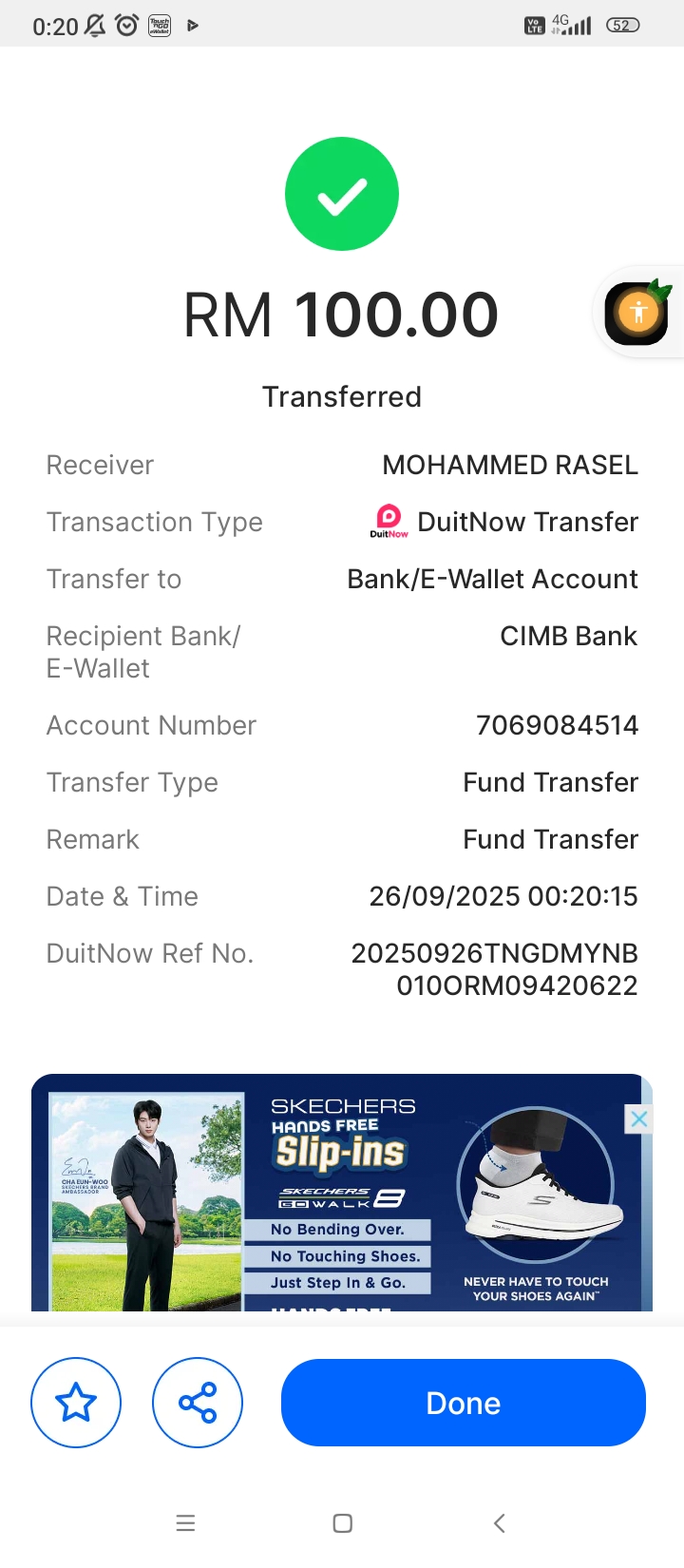Share this transfer receipt

[198, 1403]
